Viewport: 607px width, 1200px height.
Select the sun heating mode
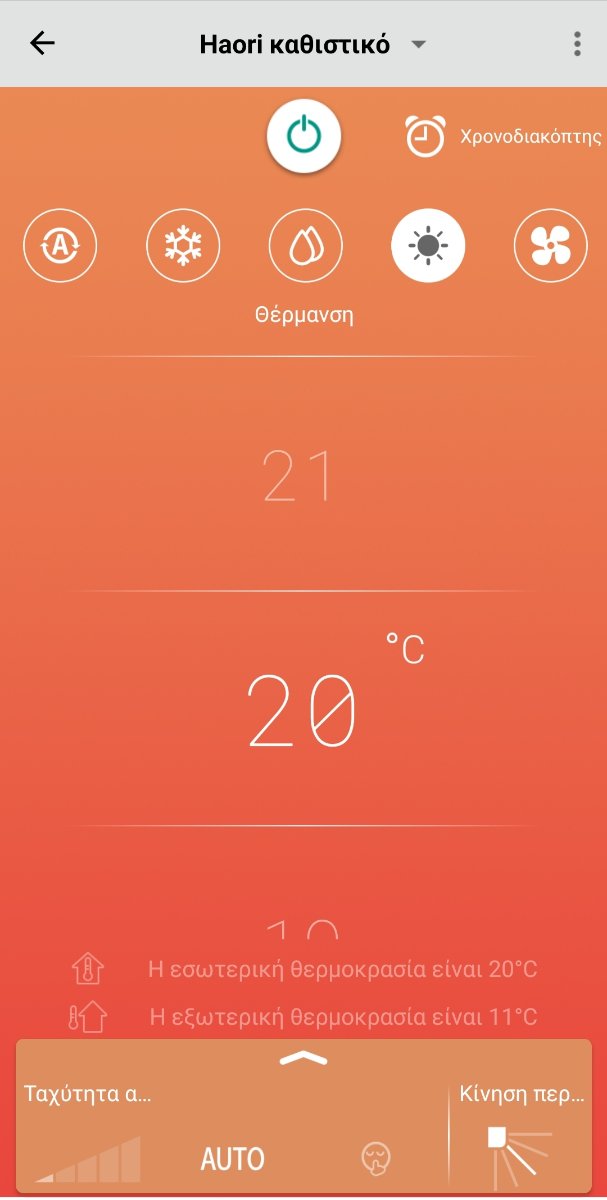pos(428,245)
